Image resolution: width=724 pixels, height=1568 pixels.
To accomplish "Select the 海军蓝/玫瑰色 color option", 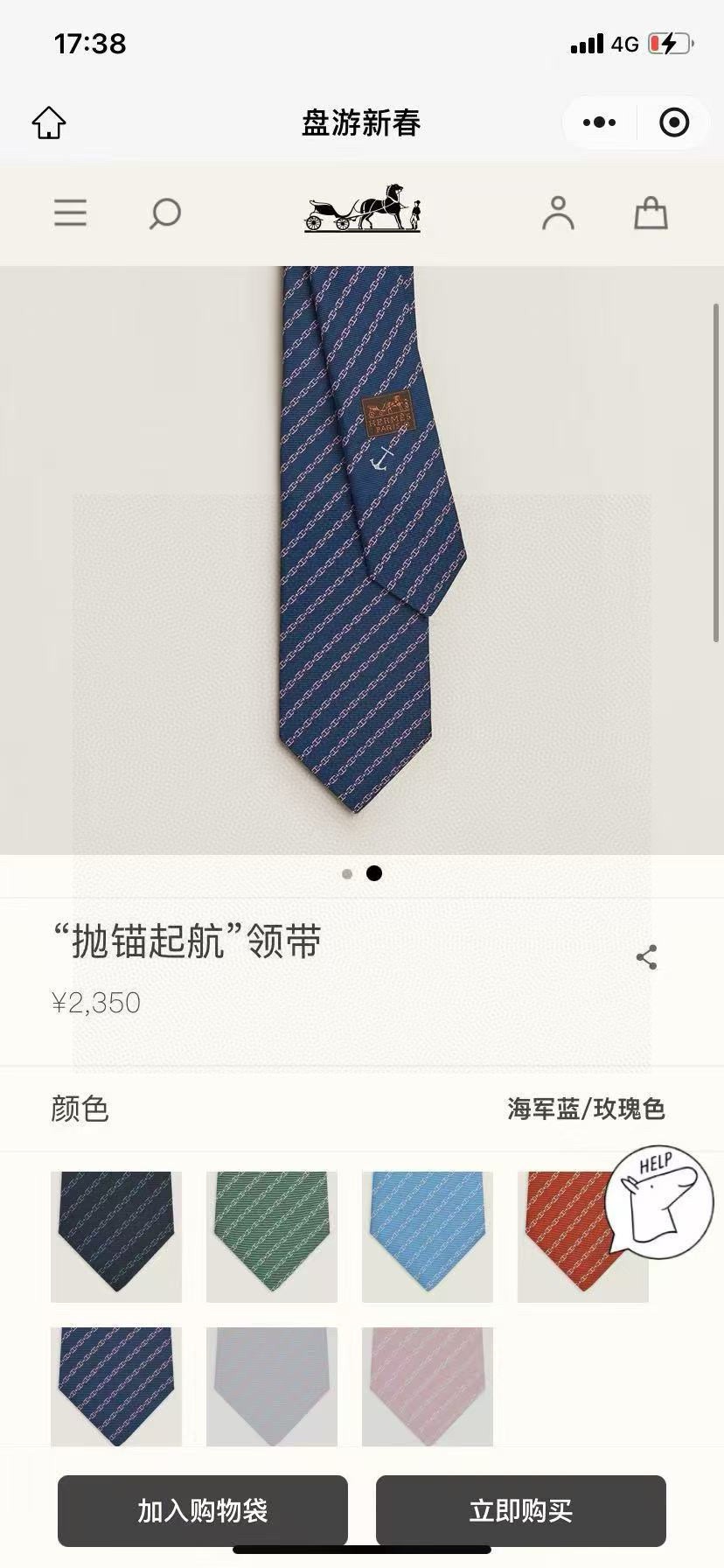I will point(588,1109).
